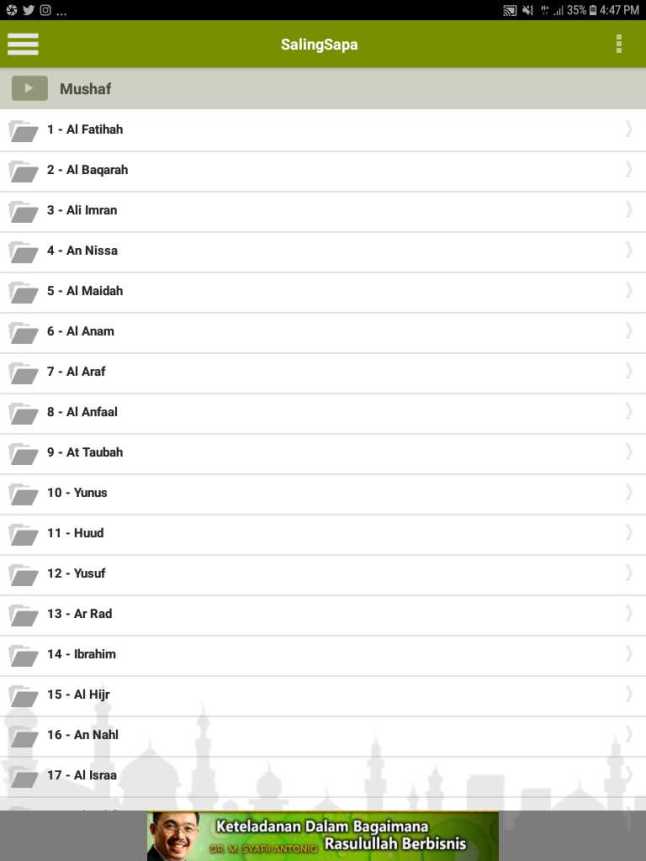646x861 pixels.
Task: Open the overflow menu
Action: coord(619,44)
